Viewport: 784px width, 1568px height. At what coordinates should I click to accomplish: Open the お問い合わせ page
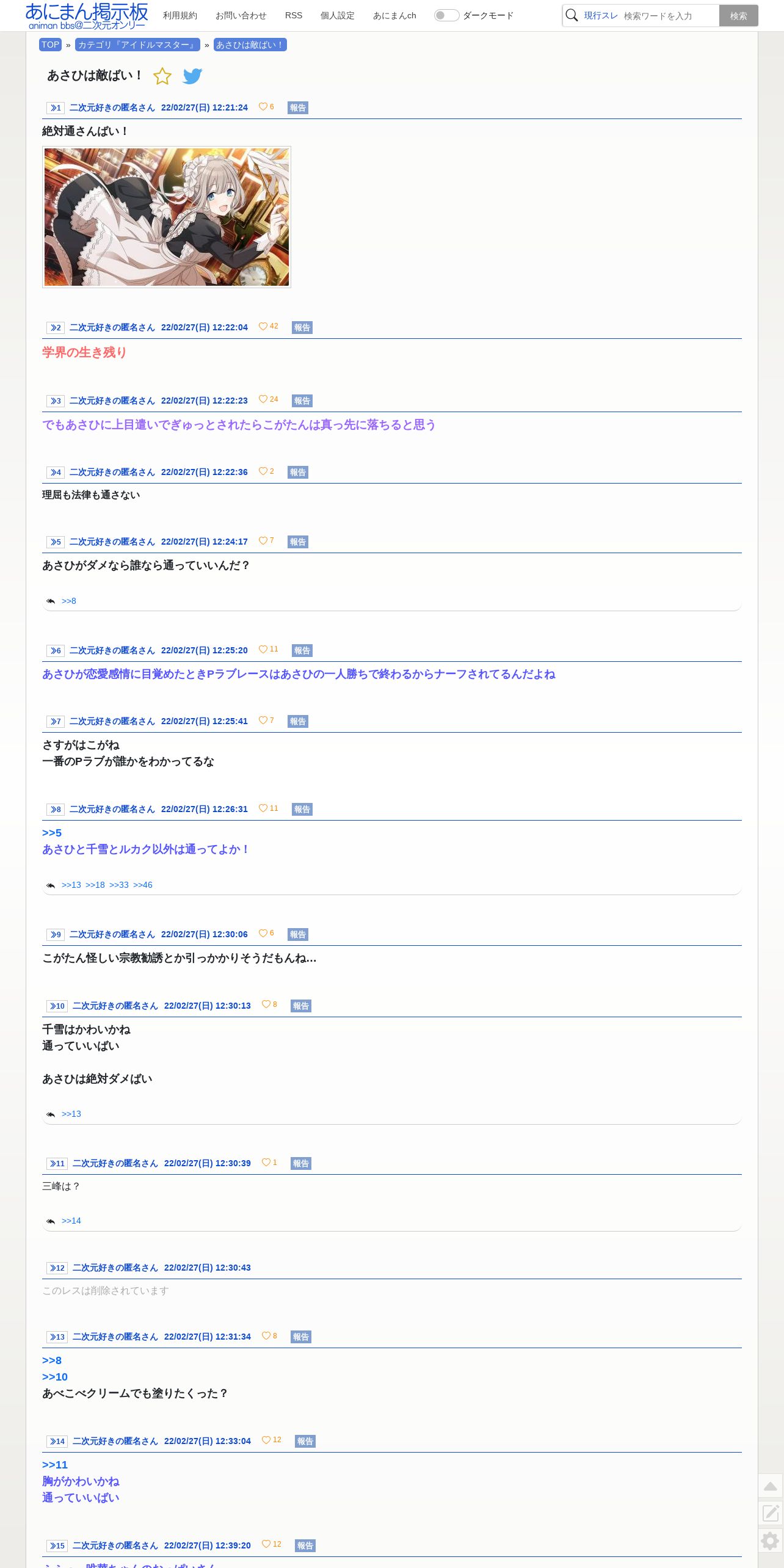[241, 15]
